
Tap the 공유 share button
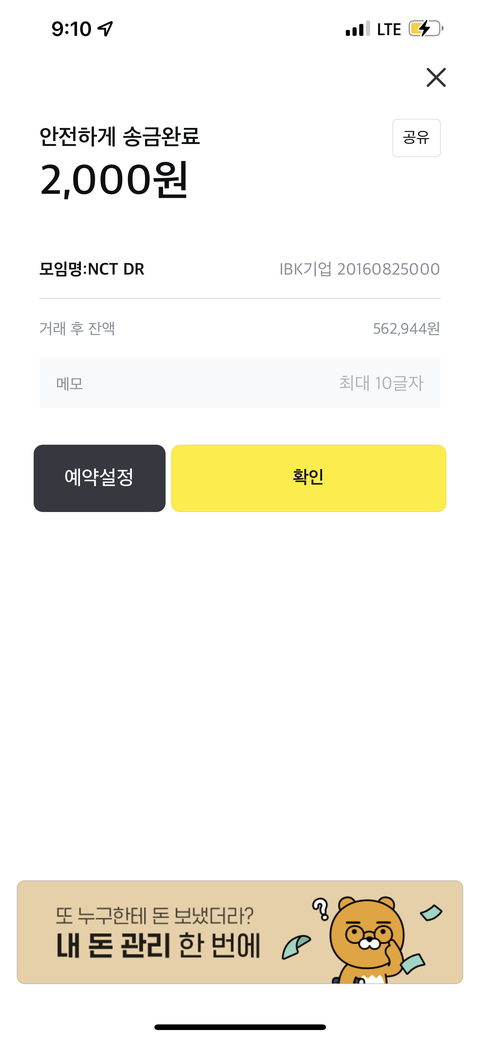coord(416,138)
